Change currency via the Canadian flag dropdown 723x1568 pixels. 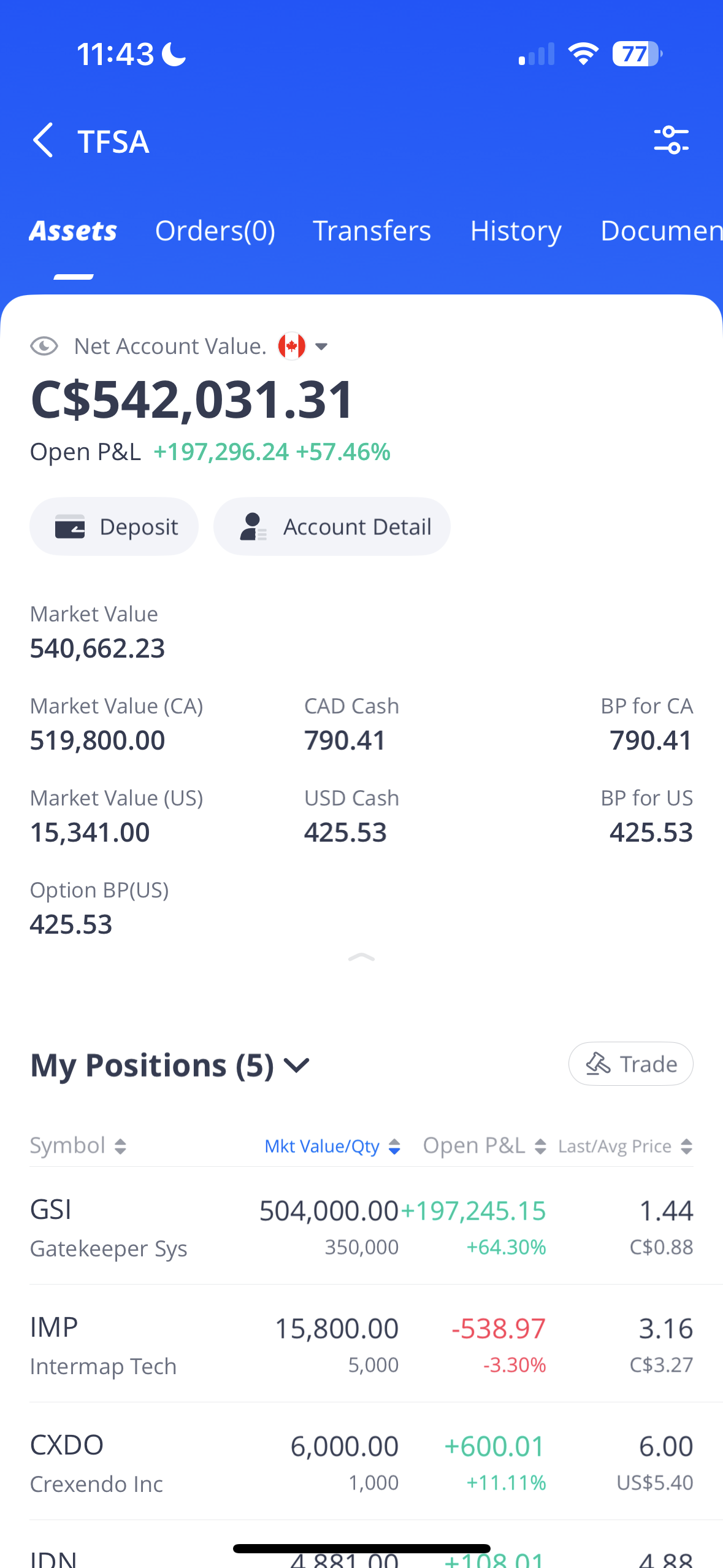tap(303, 346)
